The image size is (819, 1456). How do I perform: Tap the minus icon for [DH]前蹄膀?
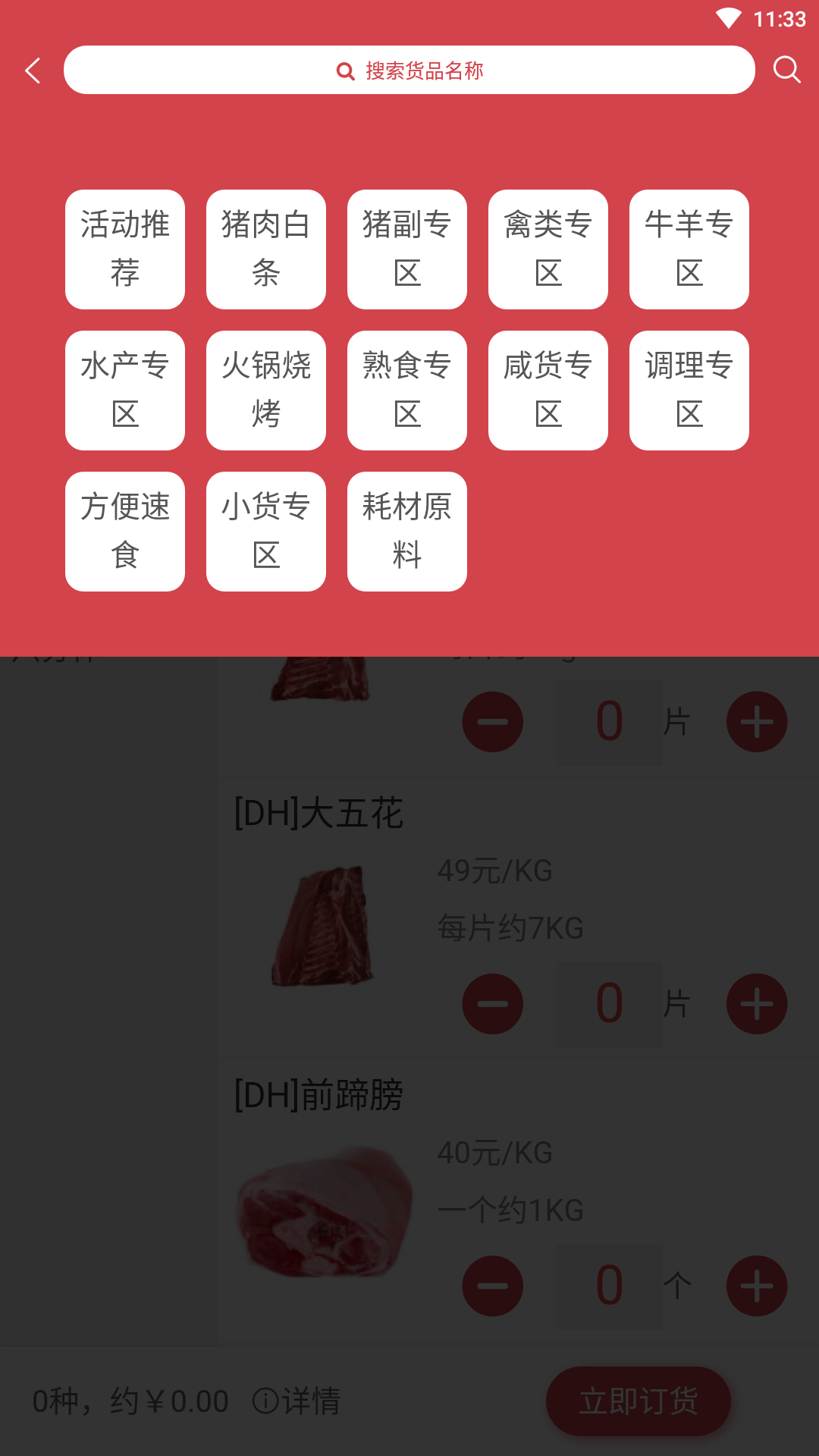click(493, 1286)
